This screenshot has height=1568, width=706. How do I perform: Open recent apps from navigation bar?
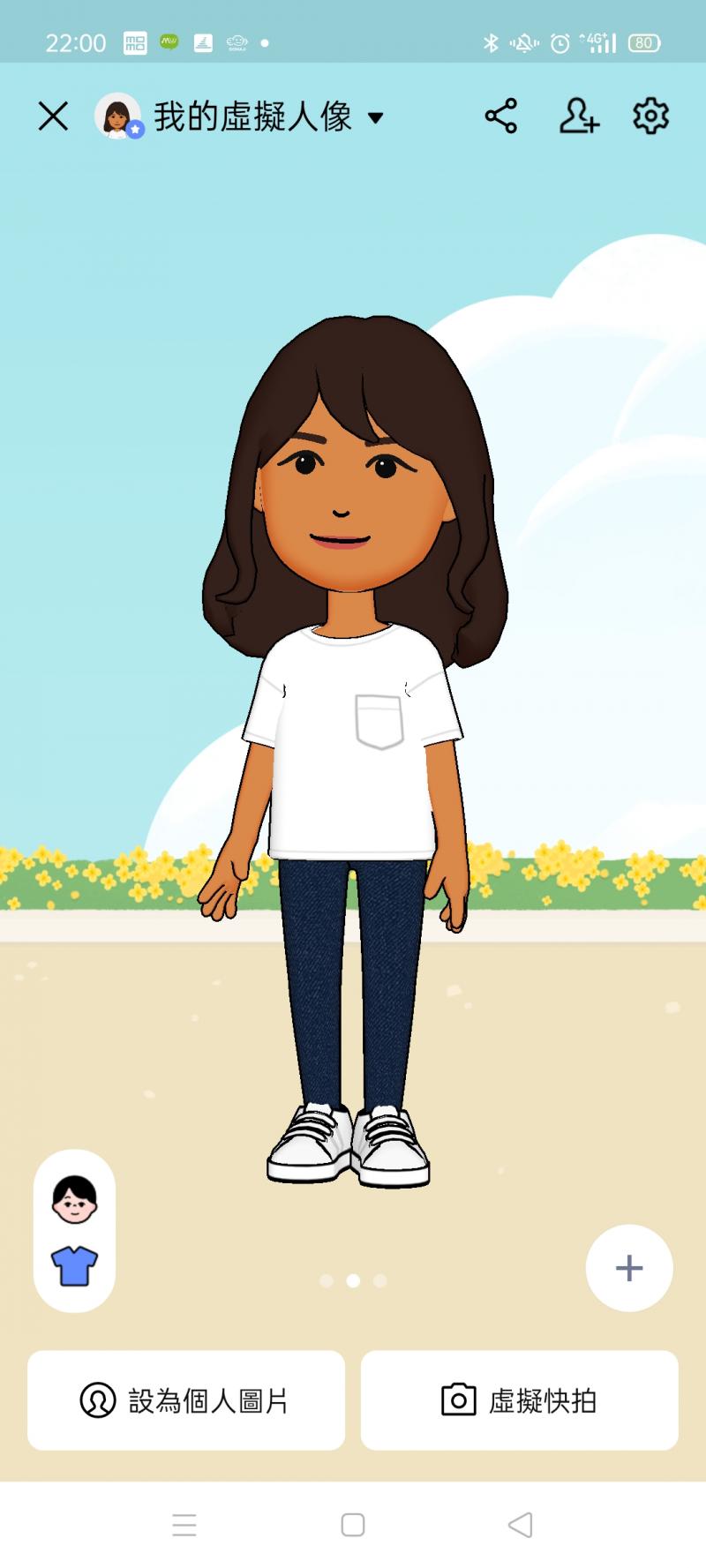pyautogui.click(x=184, y=1525)
